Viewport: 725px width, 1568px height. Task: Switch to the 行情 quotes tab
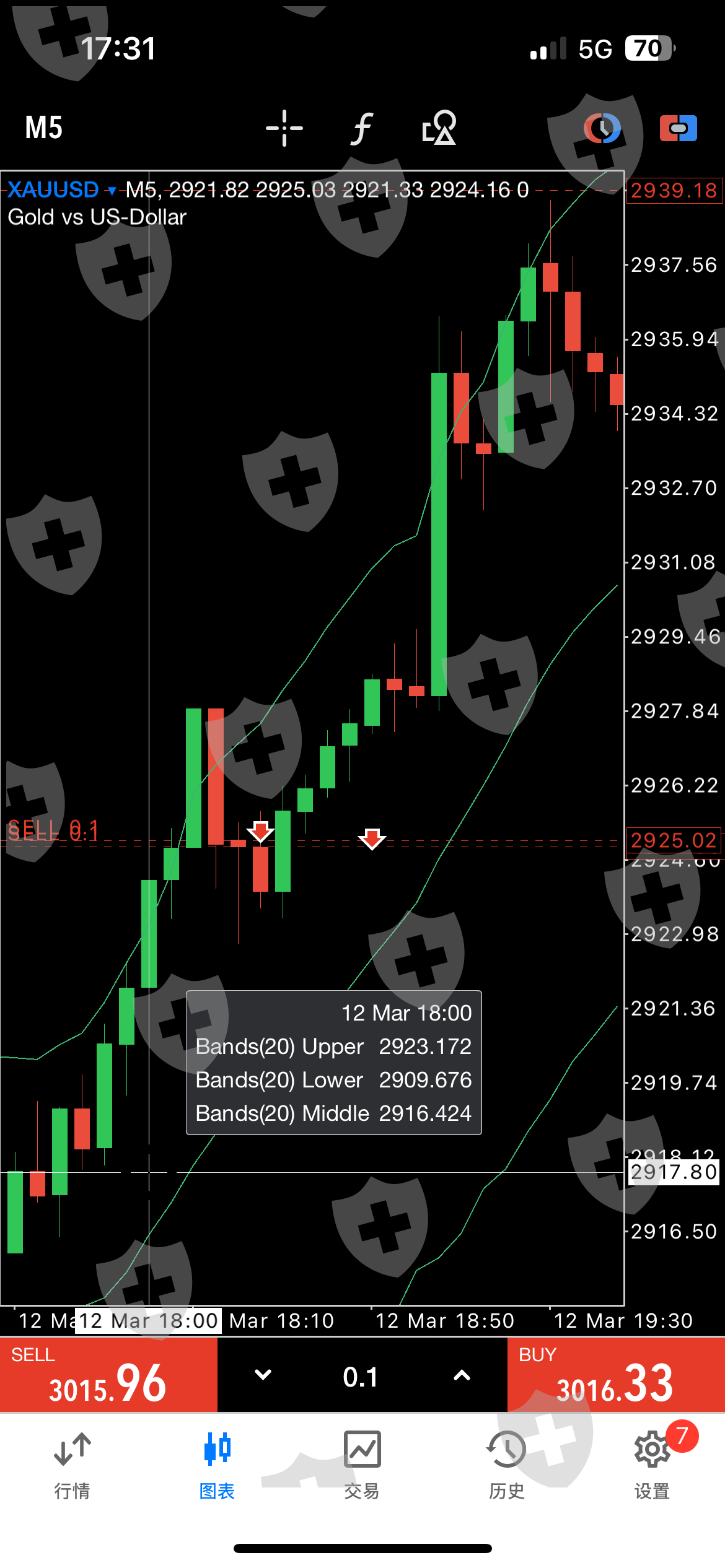72,1465
